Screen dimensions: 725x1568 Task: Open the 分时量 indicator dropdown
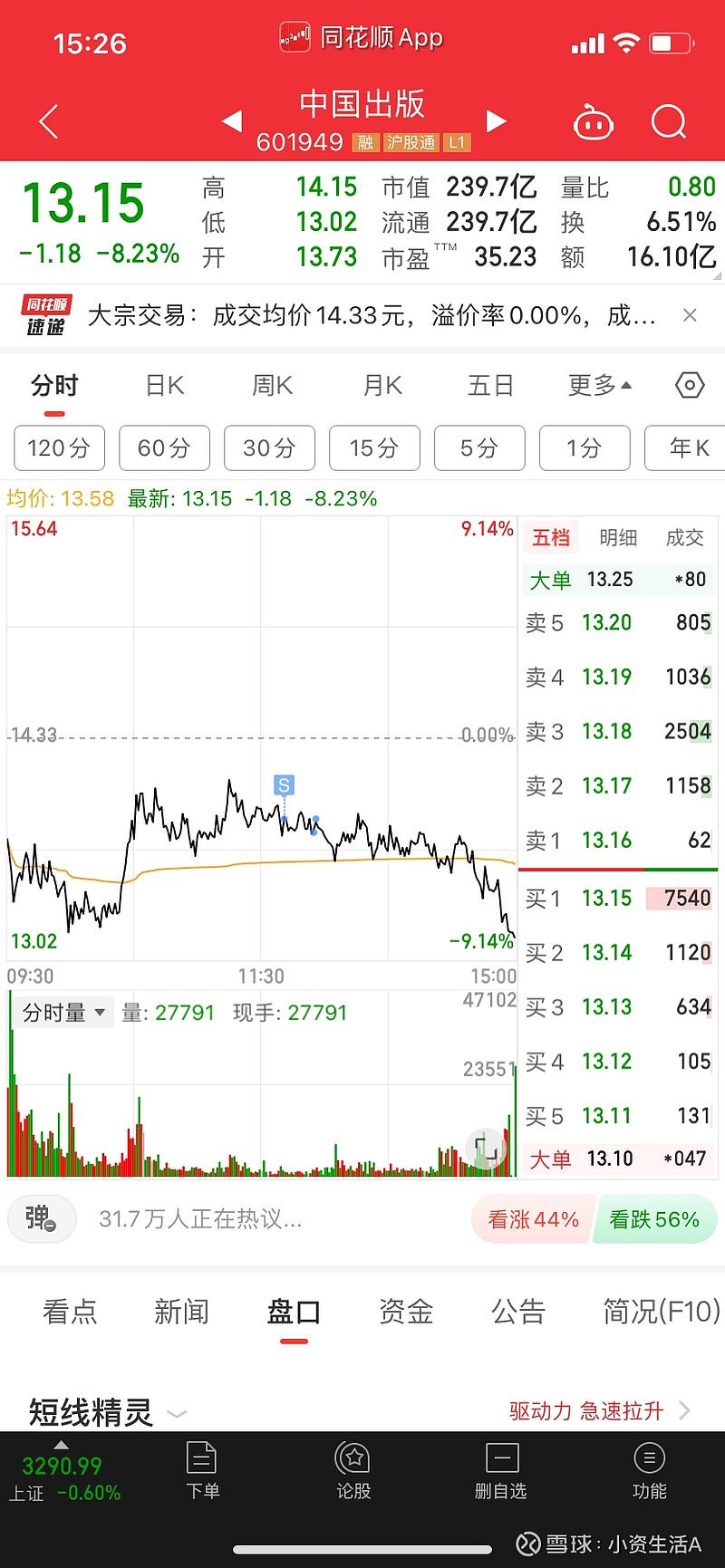pos(63,1013)
